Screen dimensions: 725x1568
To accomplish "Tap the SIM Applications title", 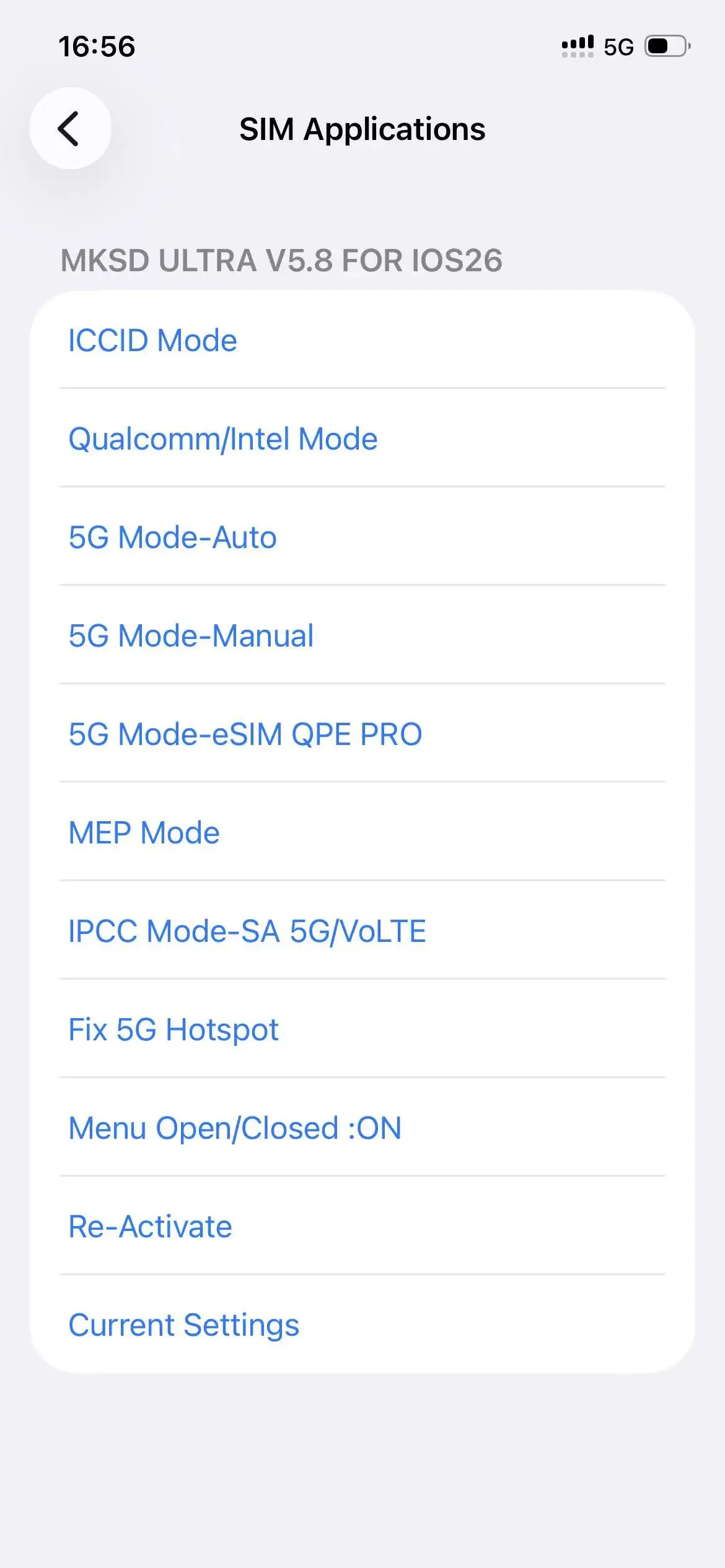I will [x=362, y=129].
